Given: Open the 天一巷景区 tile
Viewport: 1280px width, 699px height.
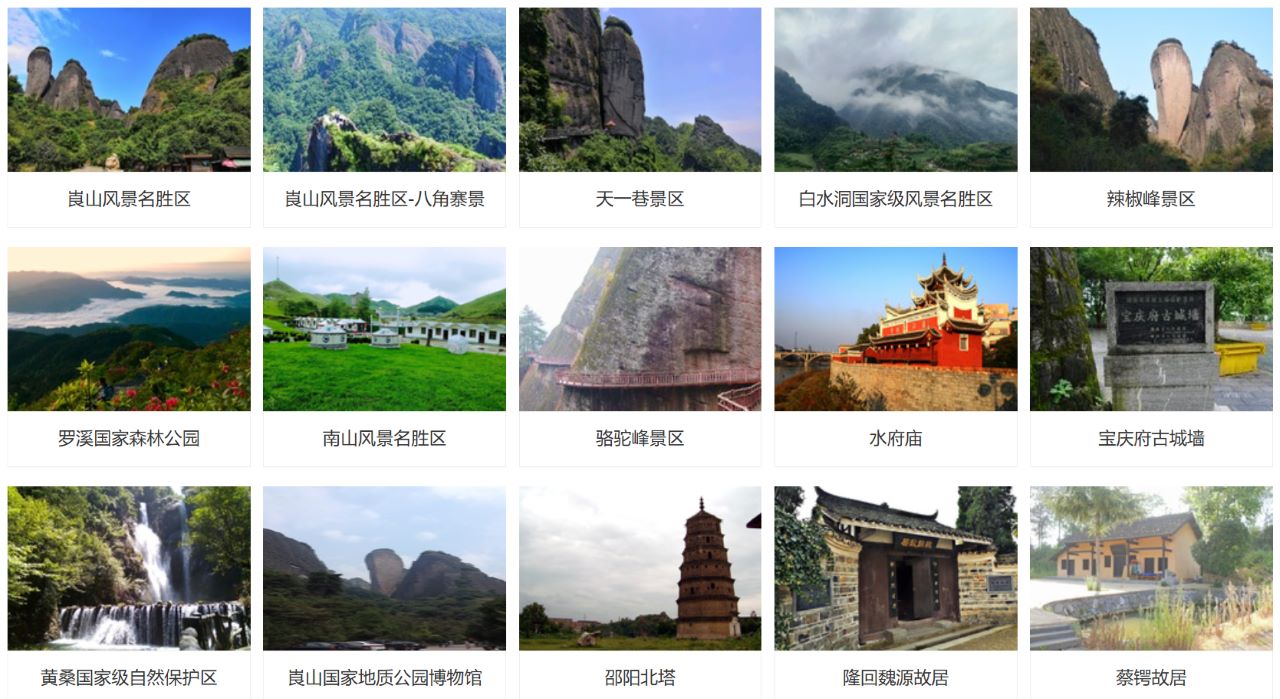Looking at the screenshot, I should coord(640,117).
